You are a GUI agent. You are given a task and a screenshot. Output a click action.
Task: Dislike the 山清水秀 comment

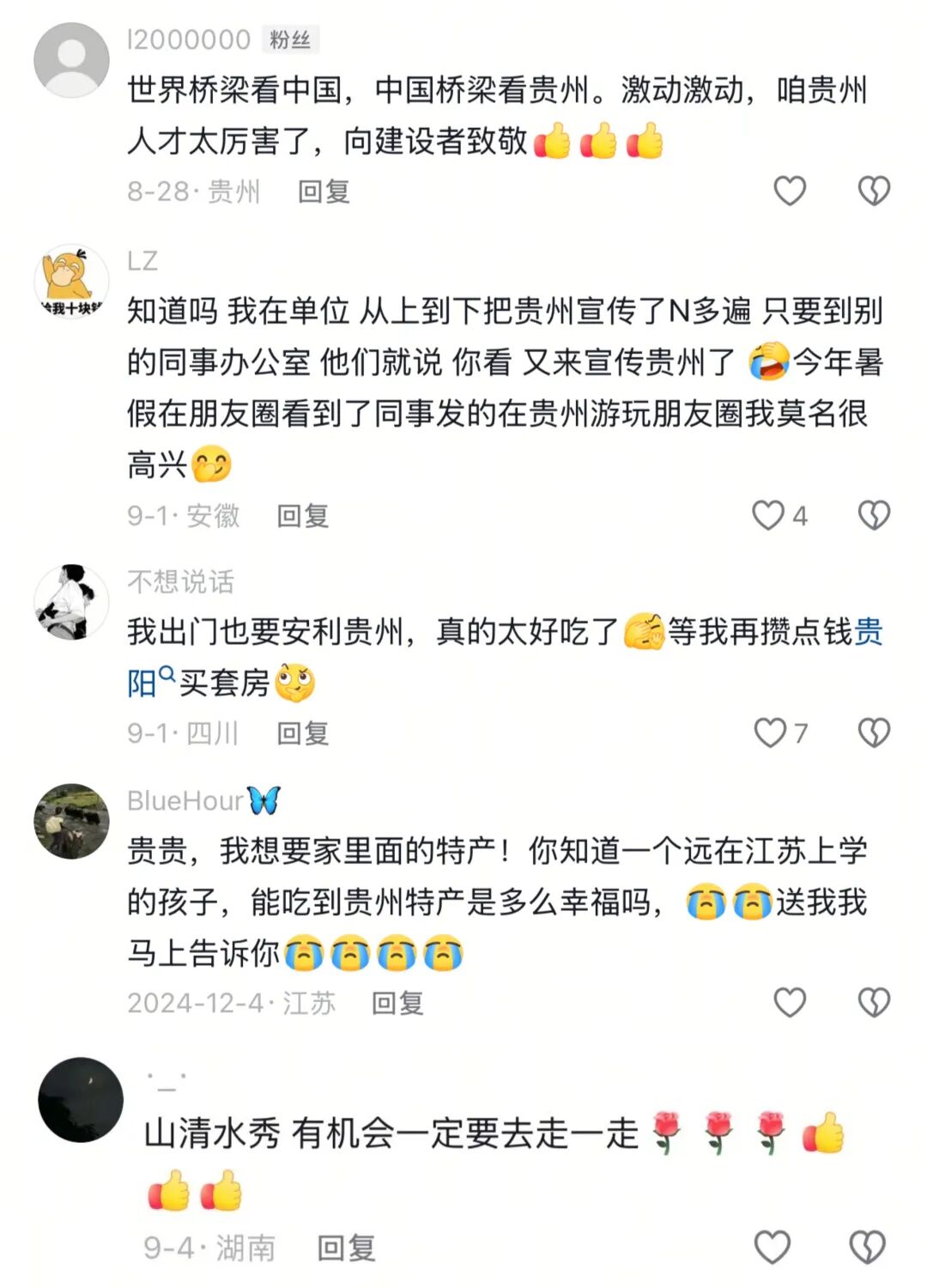click(867, 1247)
